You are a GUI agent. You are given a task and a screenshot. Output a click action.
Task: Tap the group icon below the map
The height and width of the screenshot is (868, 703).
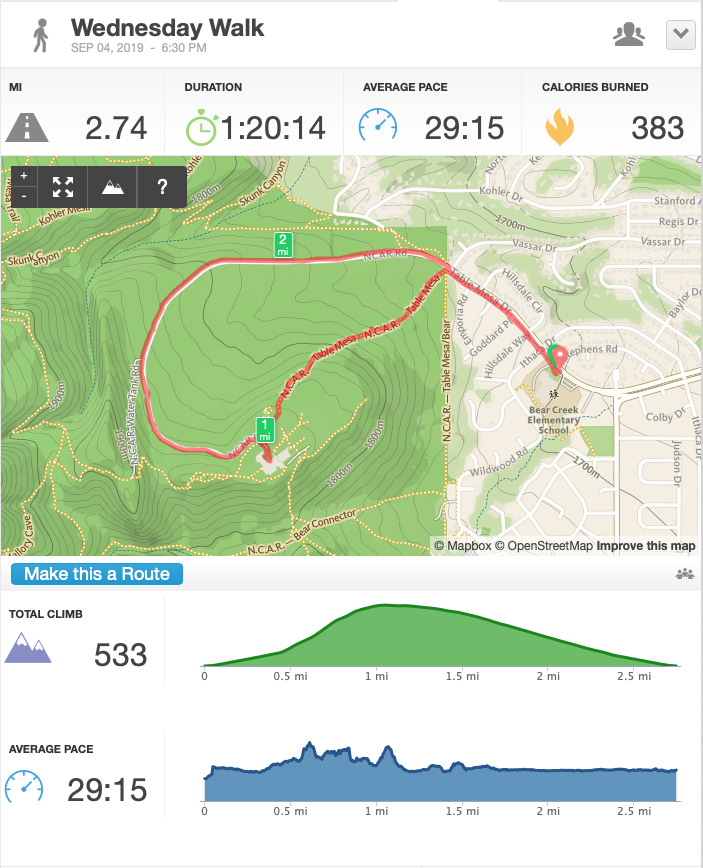[685, 574]
